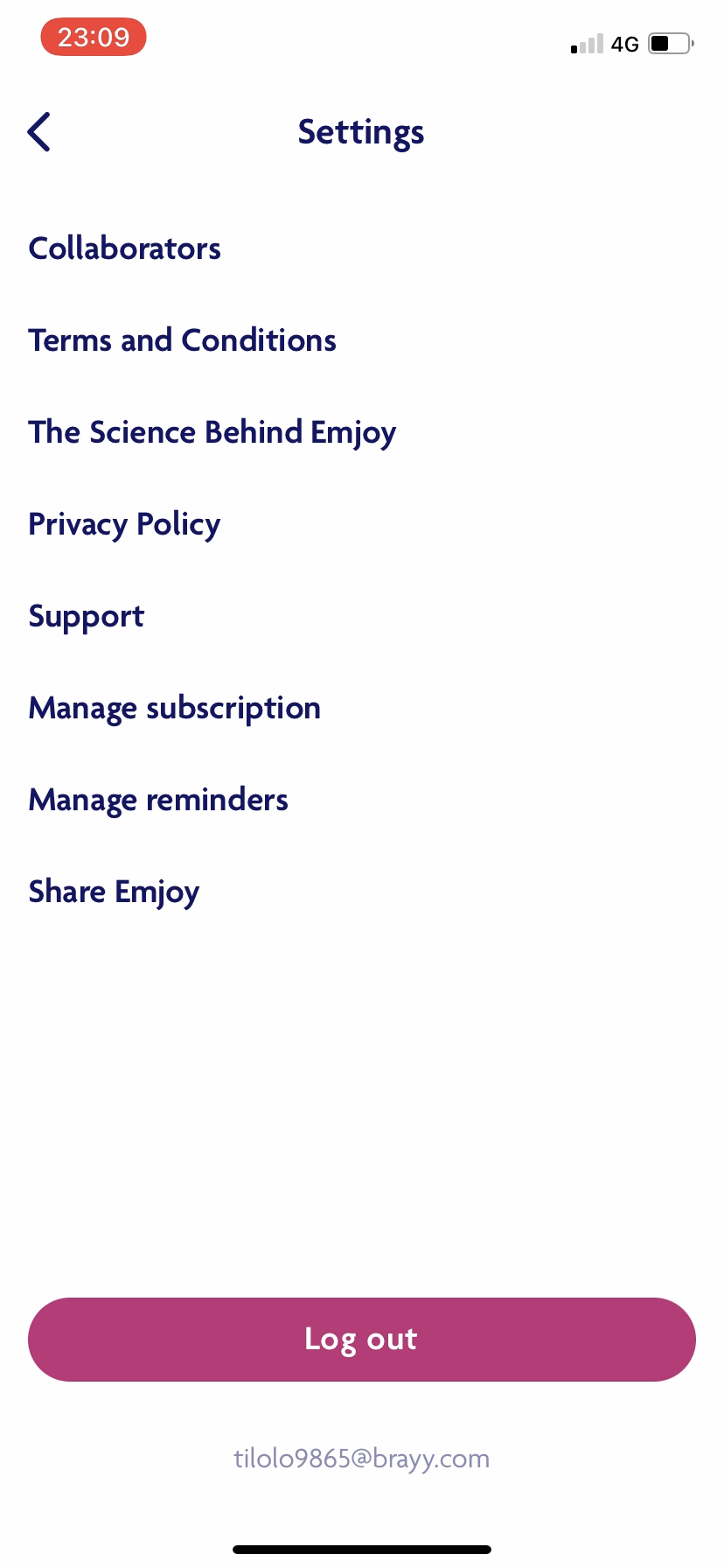Open The Science Behind Emjoy
The width and height of the screenshot is (724, 1568).
[212, 432]
